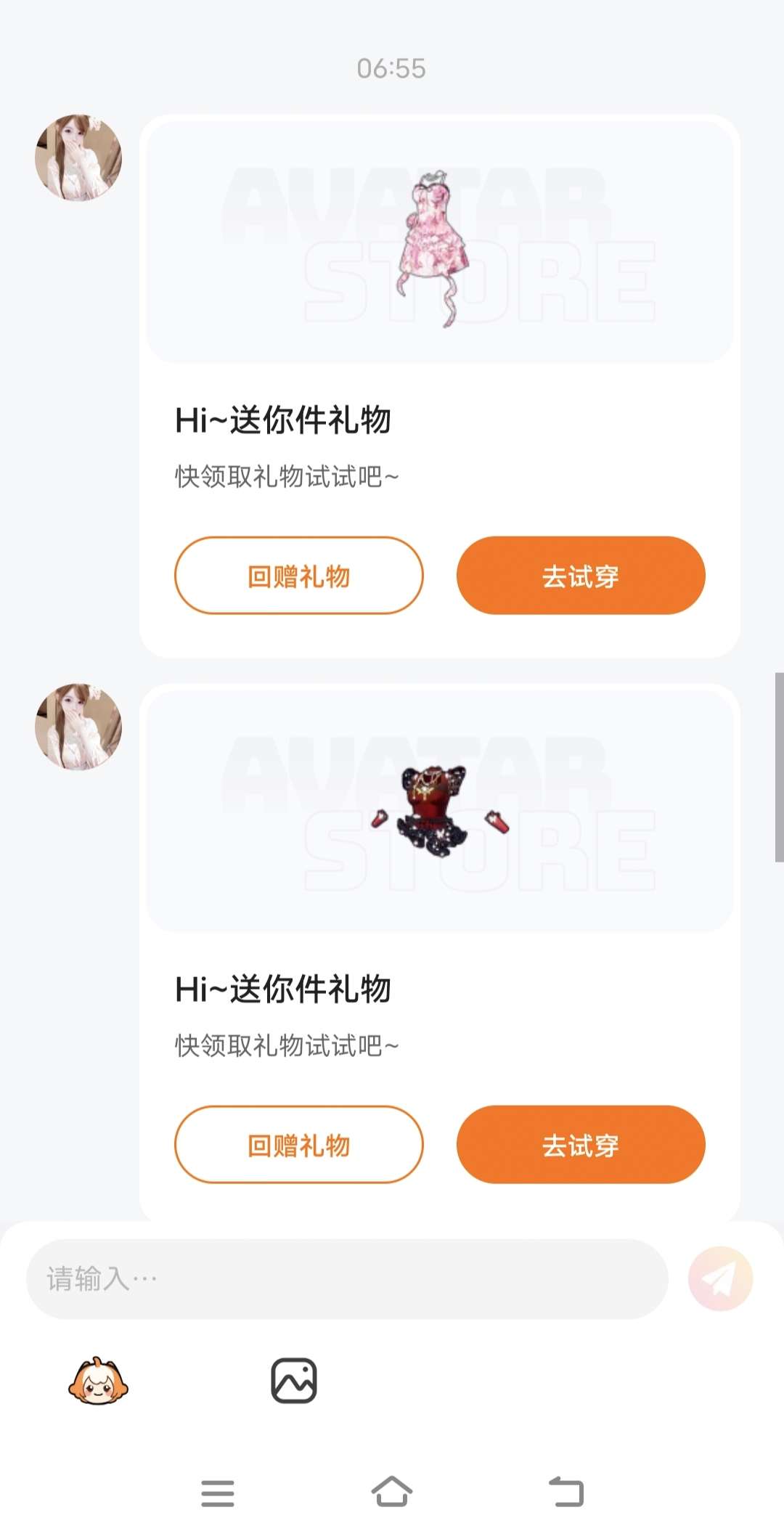Tap 回赠礼物 on the red outfit gift
Screen dimensions: 784x1539
pos(298,1145)
